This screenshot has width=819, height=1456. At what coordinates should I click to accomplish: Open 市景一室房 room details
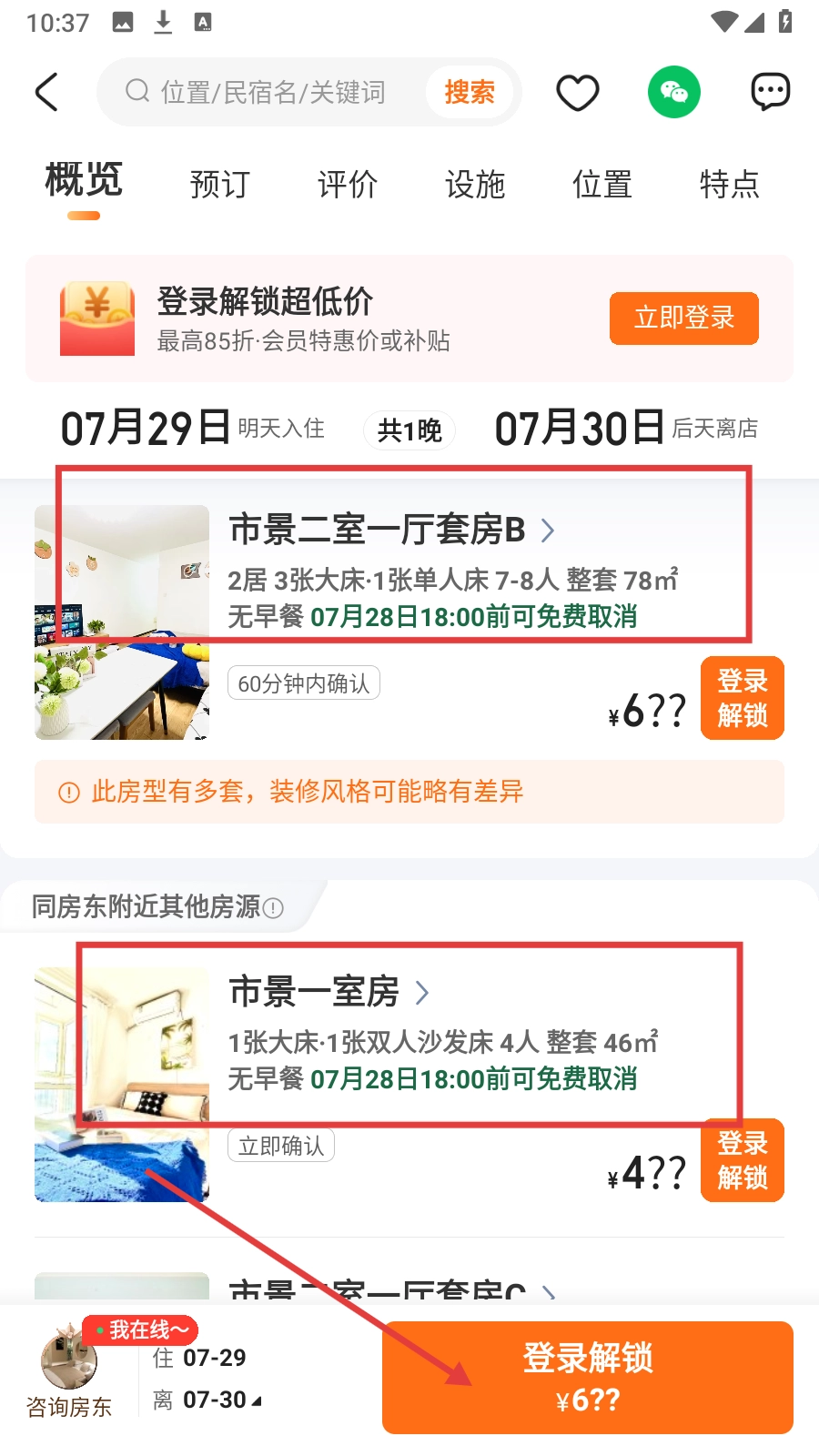328,992
